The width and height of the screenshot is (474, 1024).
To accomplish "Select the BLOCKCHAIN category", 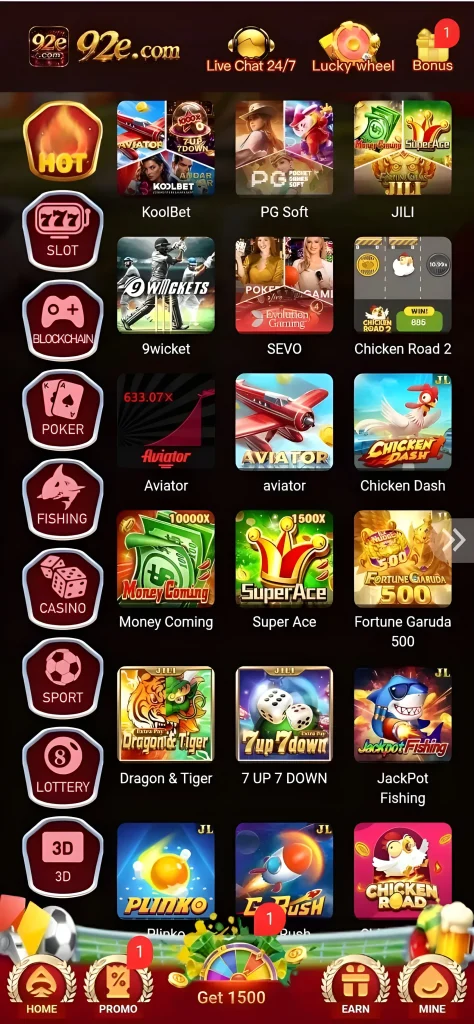I will pyautogui.click(x=63, y=320).
